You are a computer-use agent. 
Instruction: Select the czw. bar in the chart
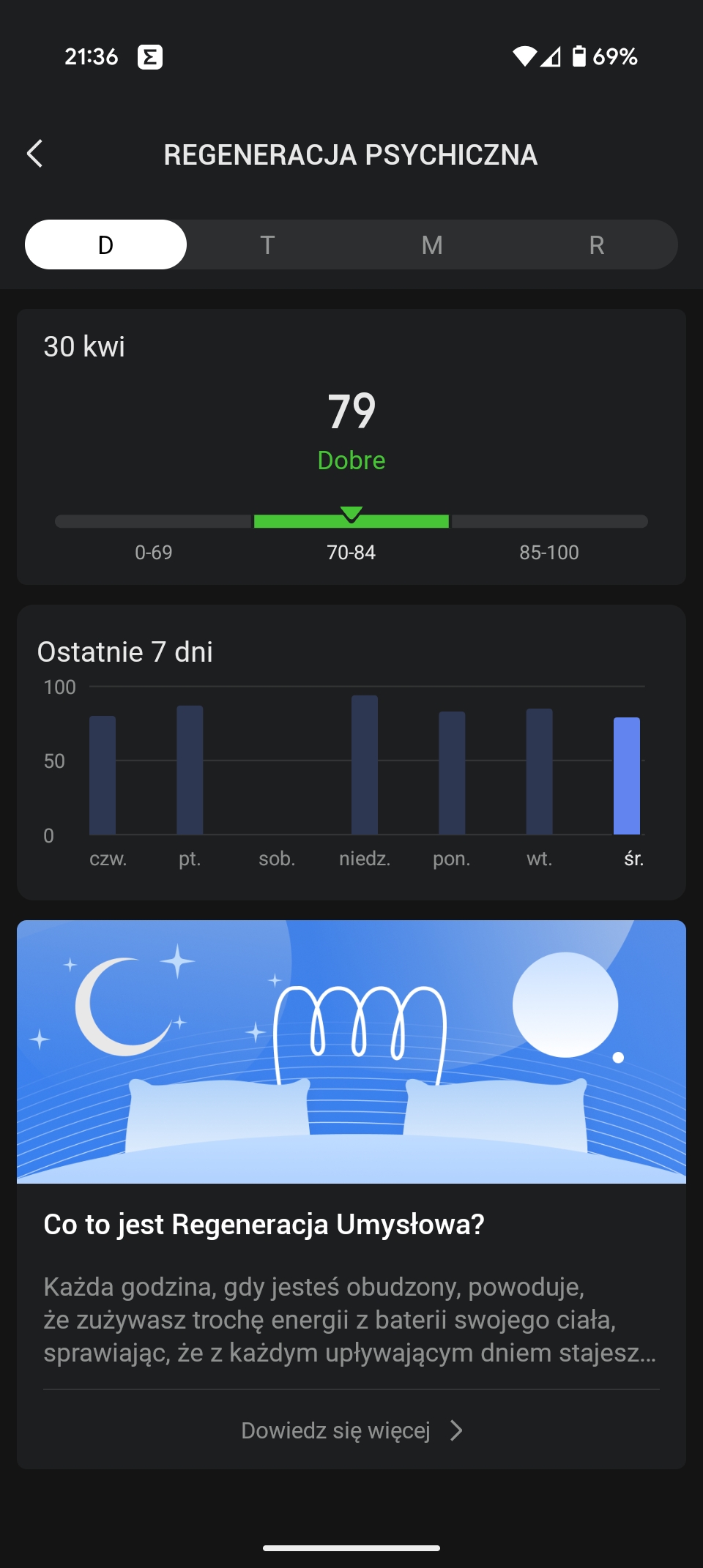tap(103, 775)
